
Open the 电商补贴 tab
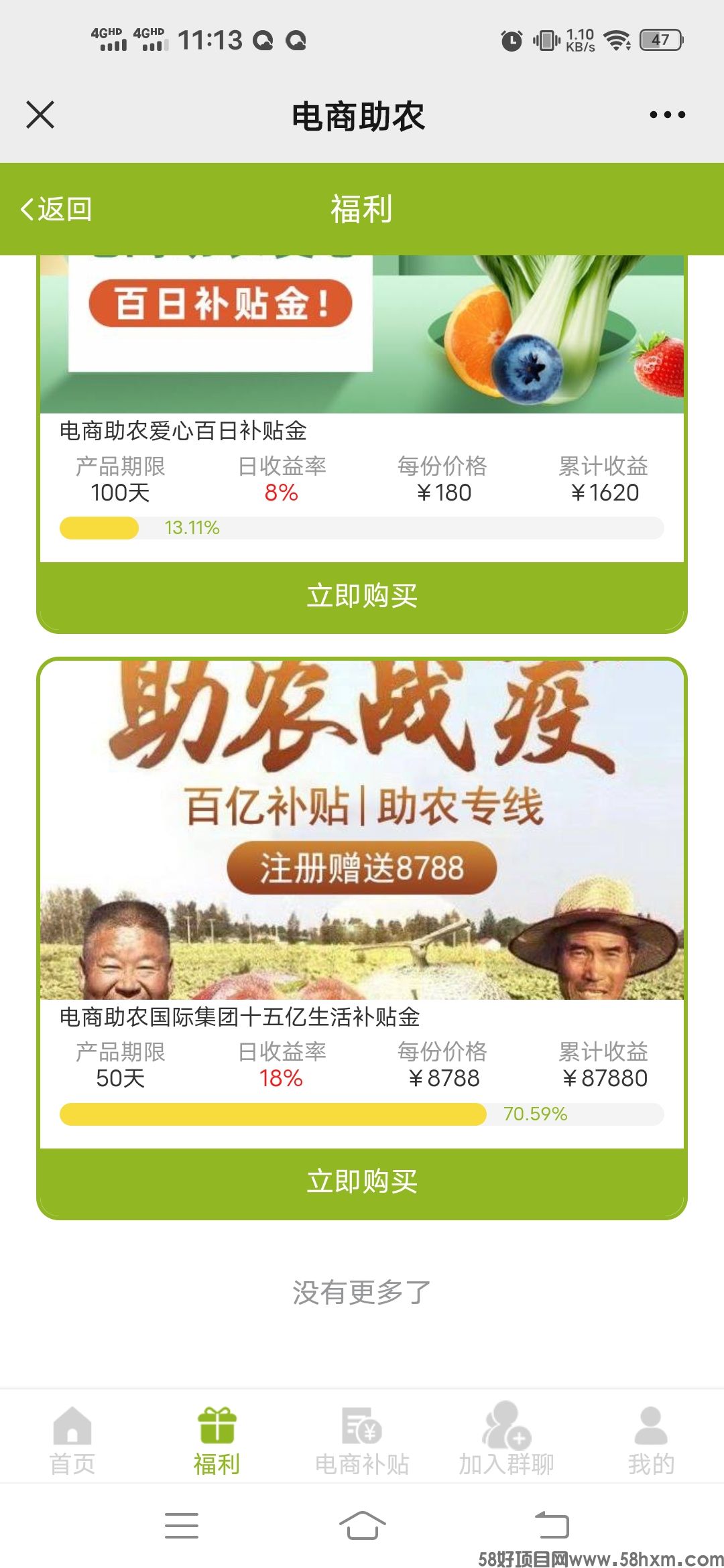click(x=362, y=1440)
